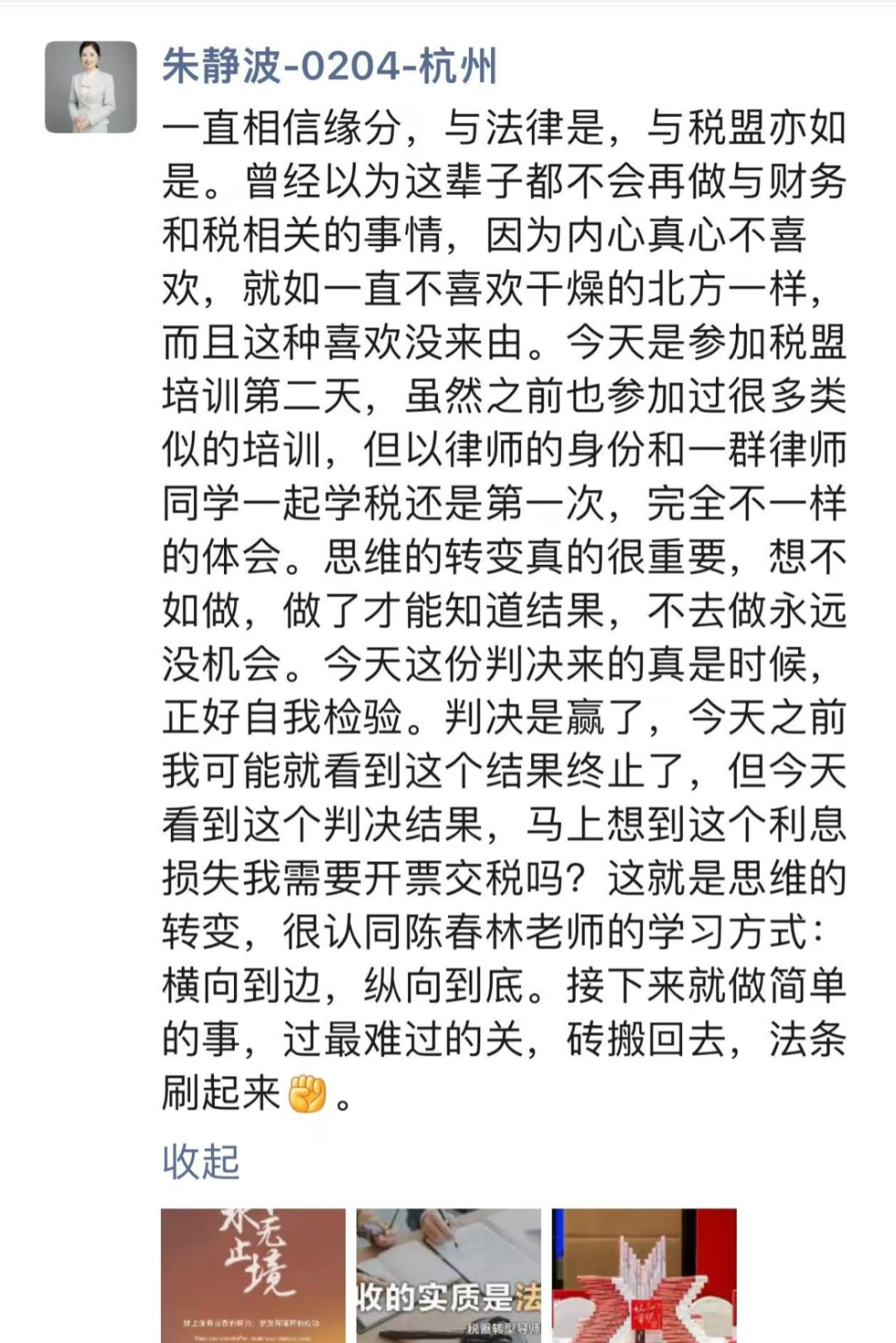
Task: Collapse the post with 收起
Action: [201, 1161]
